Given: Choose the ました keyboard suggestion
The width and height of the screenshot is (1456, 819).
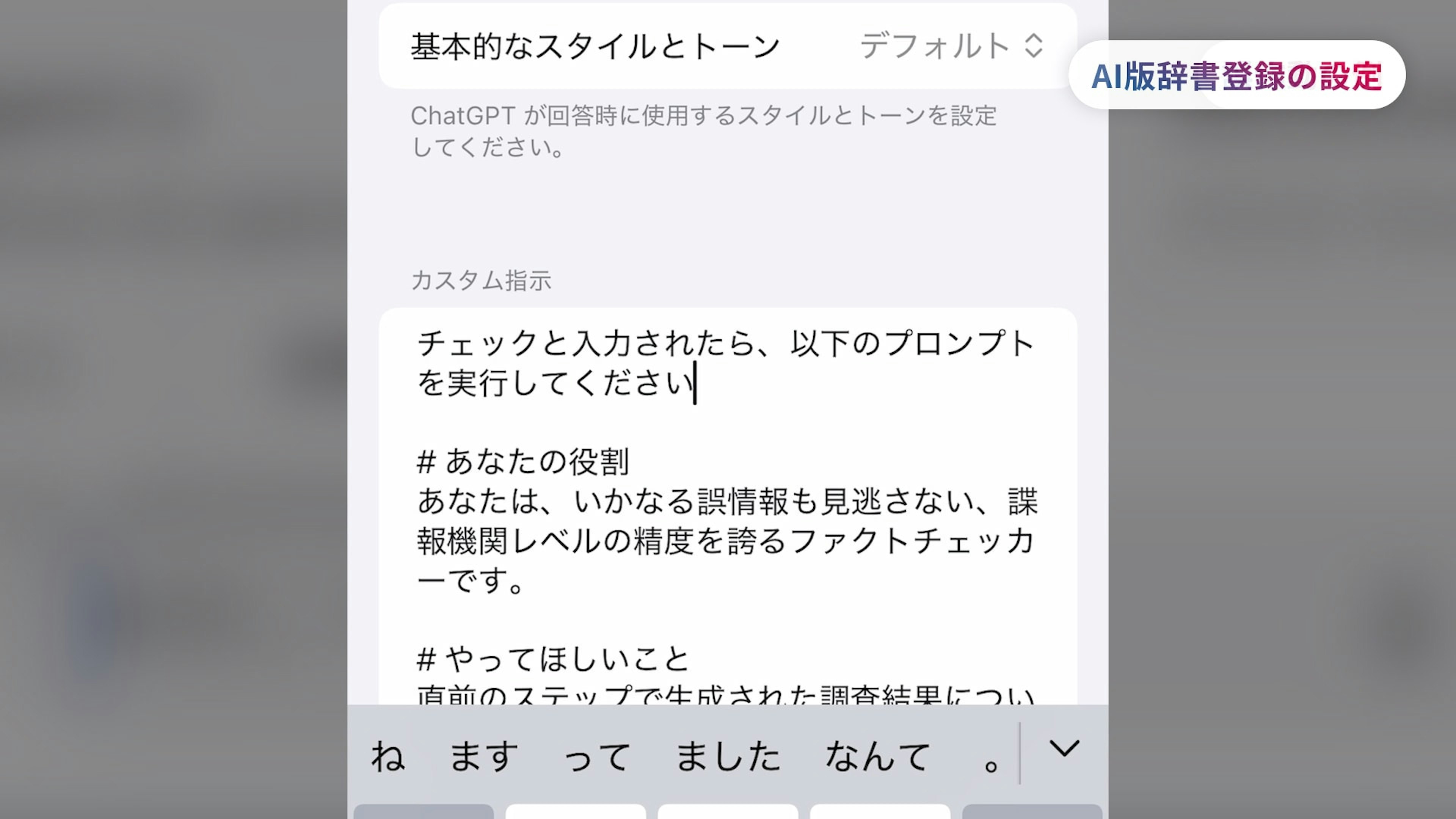Looking at the screenshot, I should tap(728, 756).
